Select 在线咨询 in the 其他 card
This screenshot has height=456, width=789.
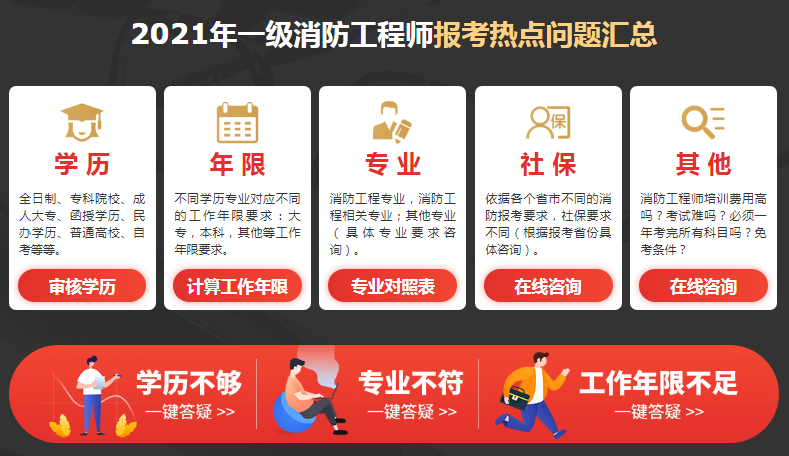703,286
